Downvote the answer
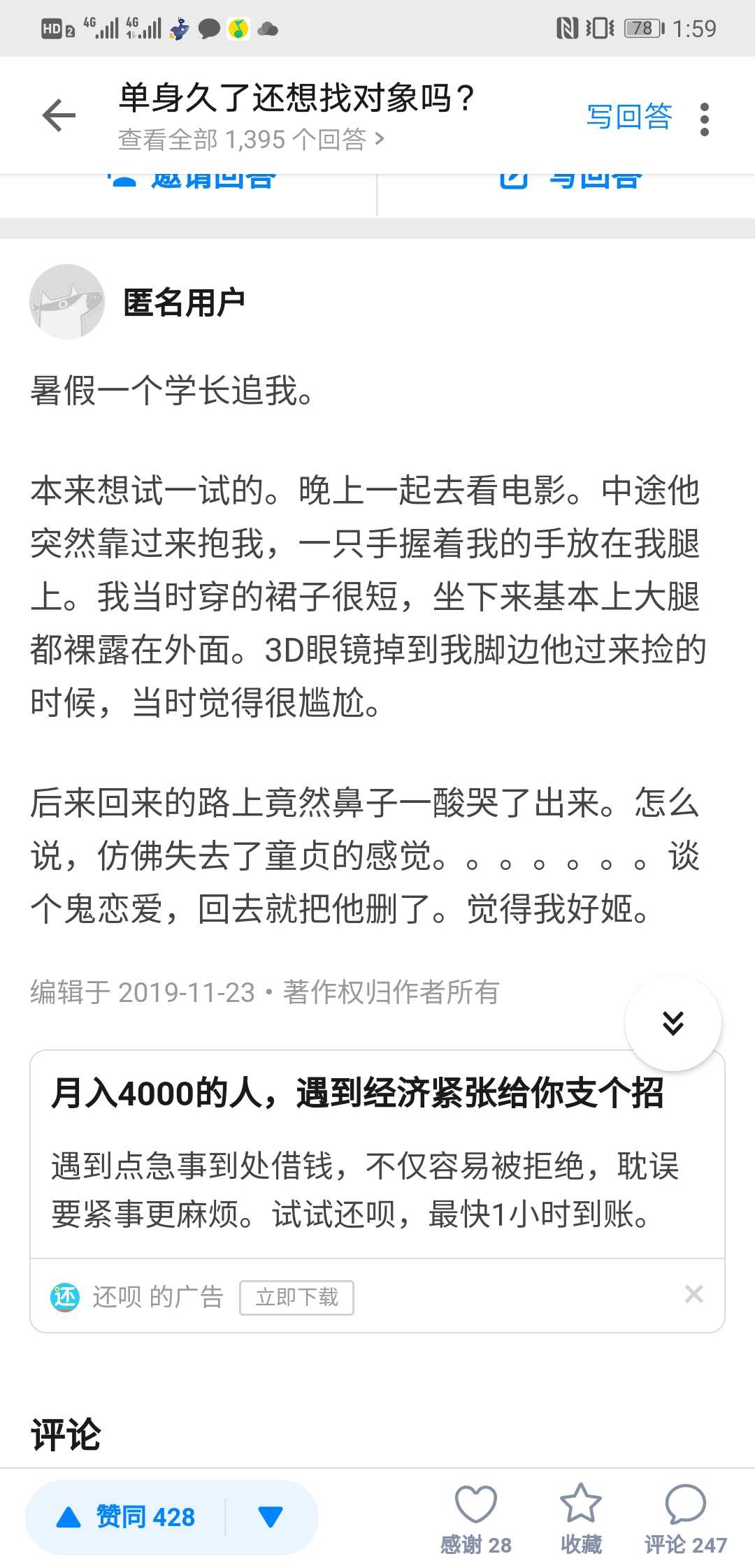This screenshot has height=1568, width=755. tap(270, 1517)
